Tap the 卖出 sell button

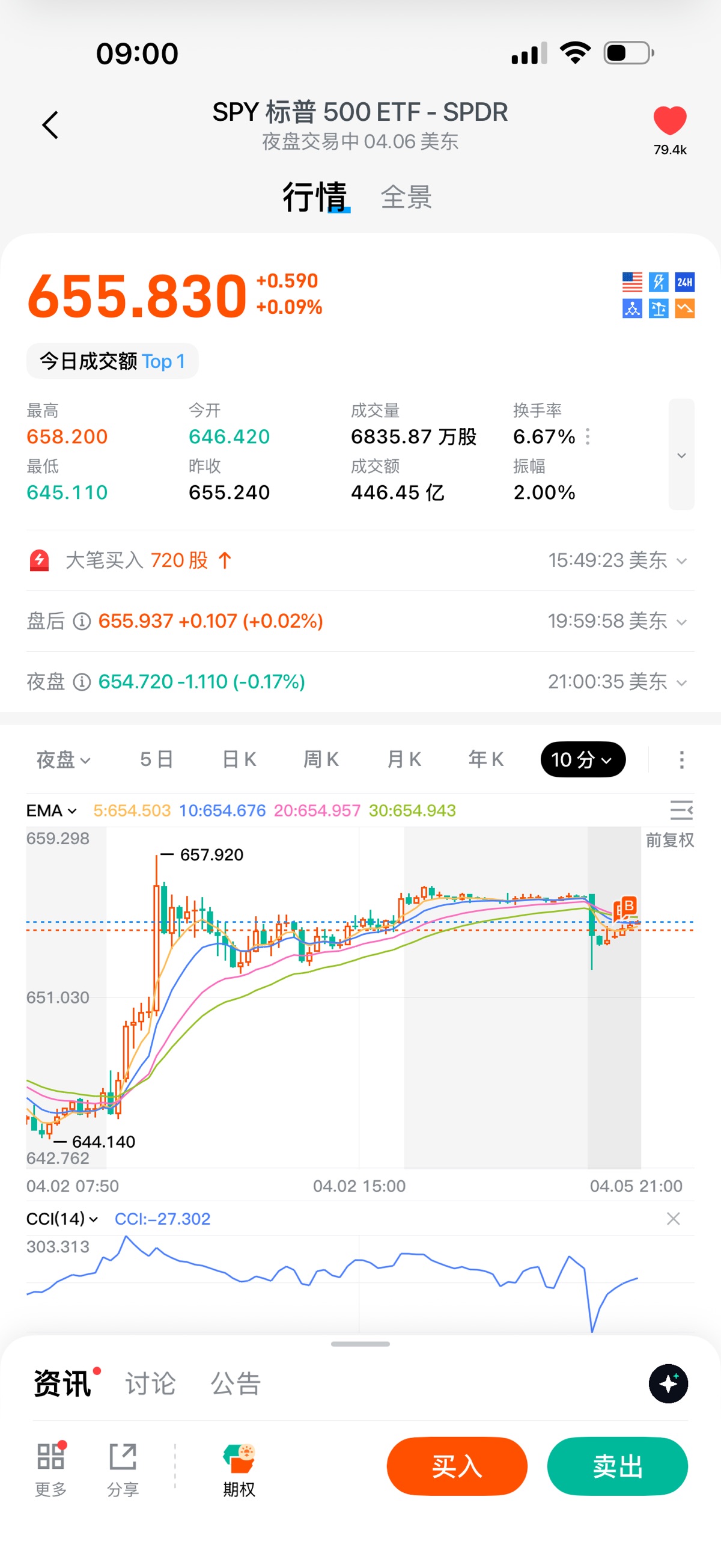click(617, 1466)
